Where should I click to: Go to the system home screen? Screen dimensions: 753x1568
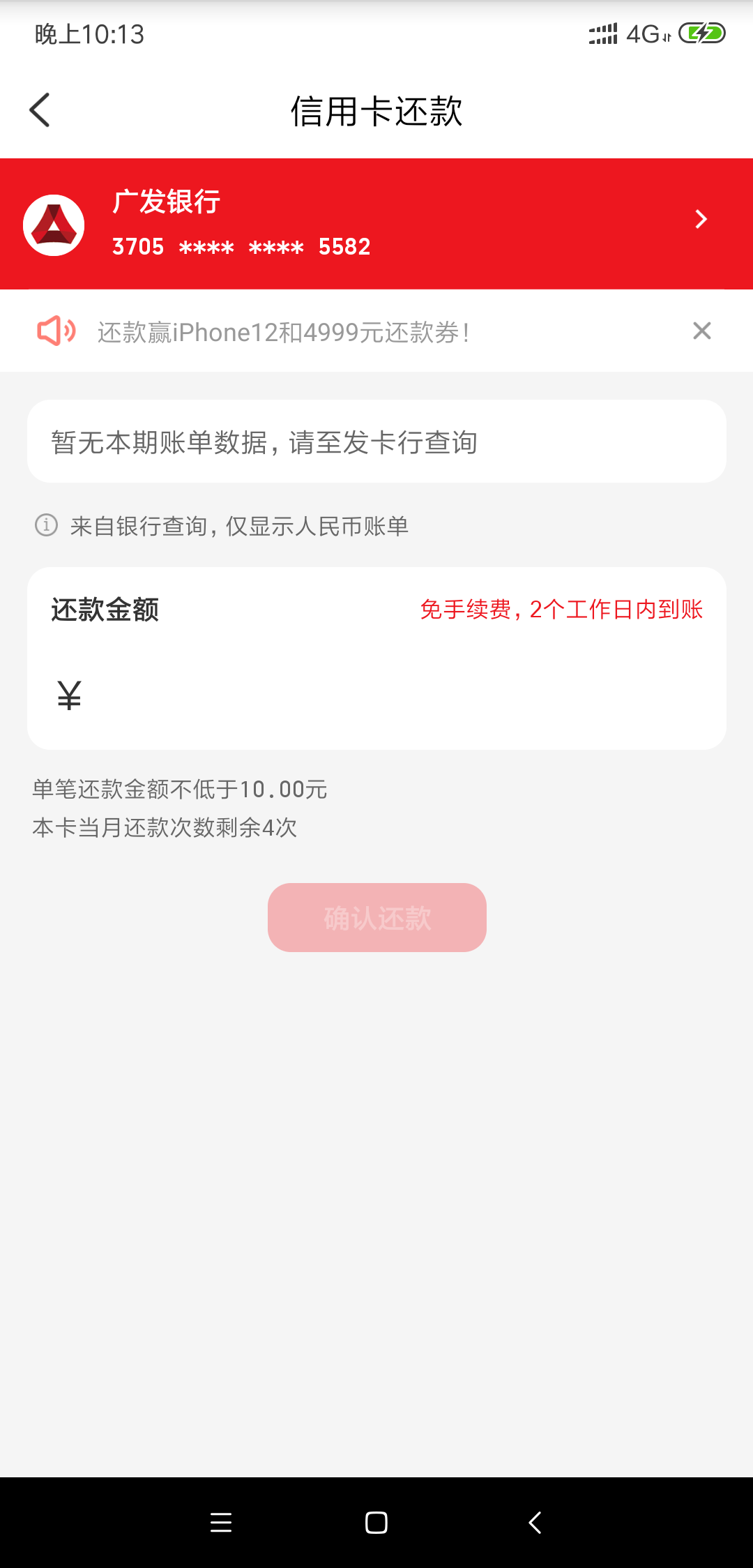click(376, 1522)
